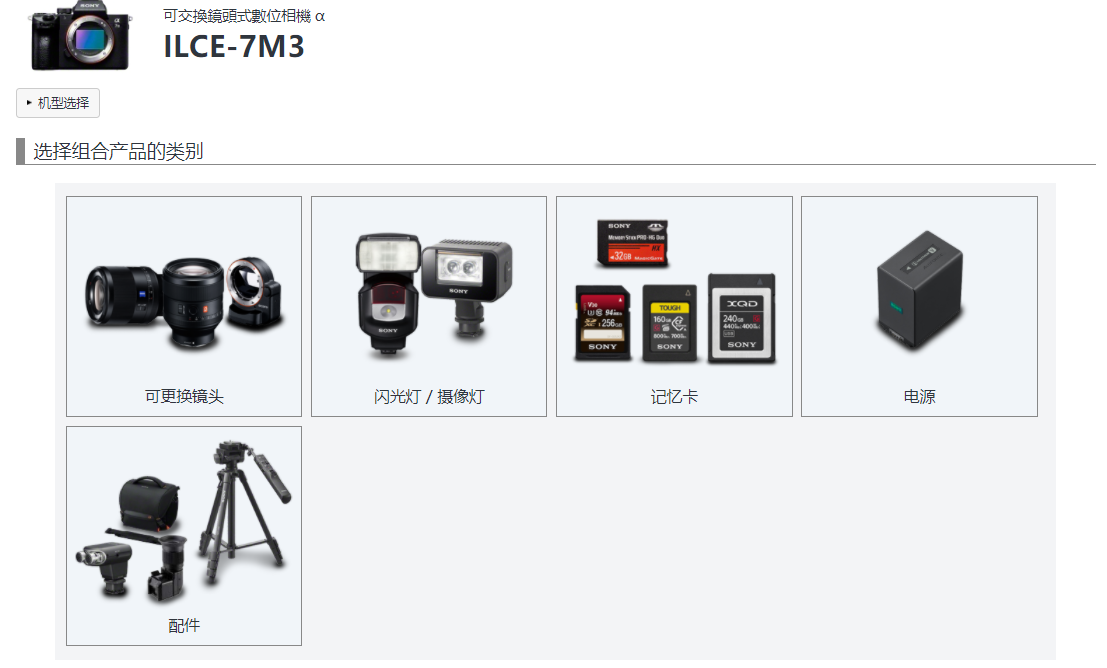Open the 配件 accessories category

(184, 536)
